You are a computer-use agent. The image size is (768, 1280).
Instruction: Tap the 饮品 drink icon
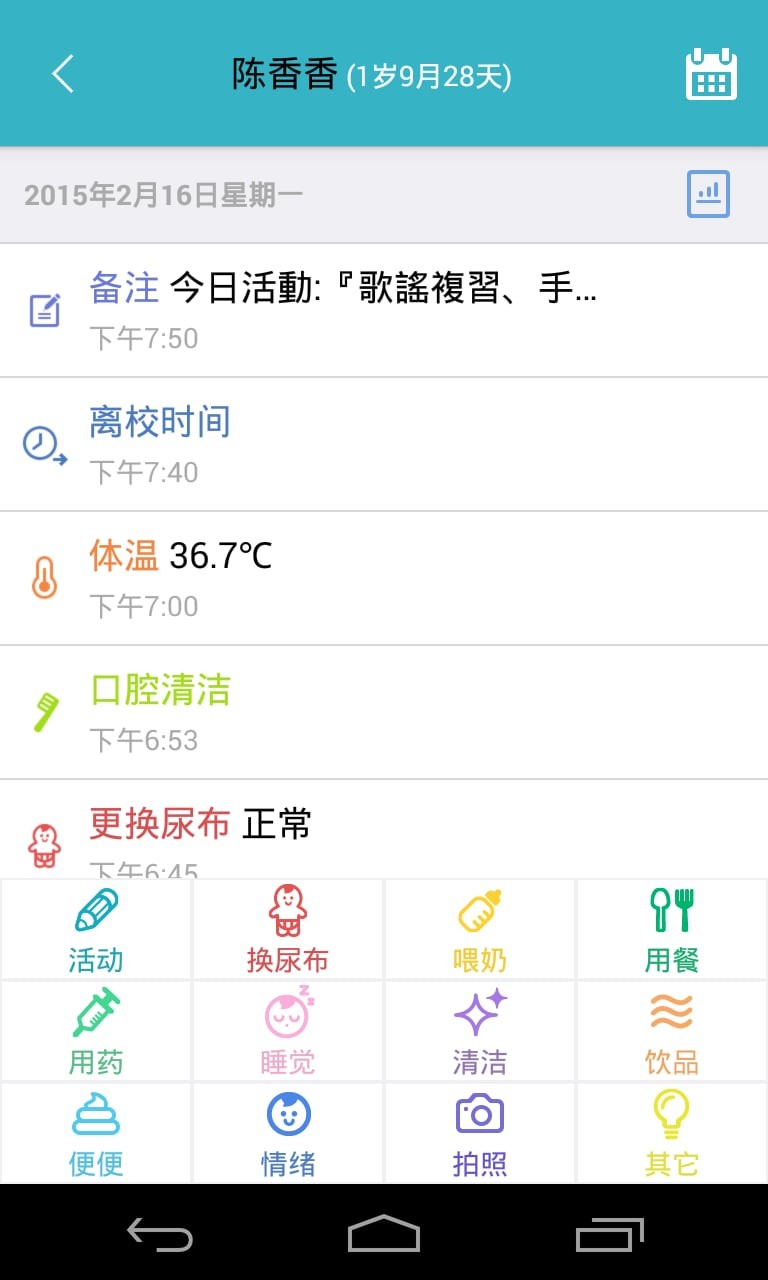click(x=671, y=1030)
